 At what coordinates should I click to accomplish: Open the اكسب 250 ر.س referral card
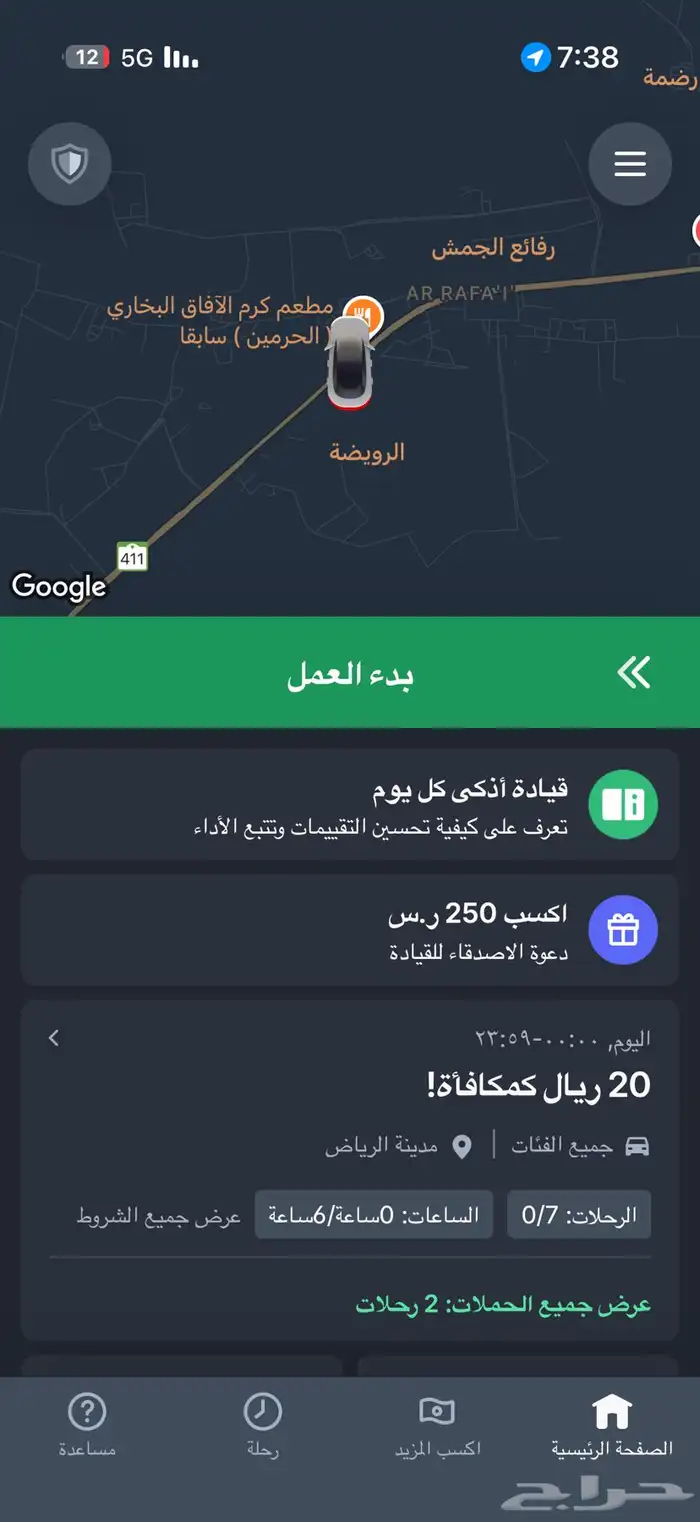tap(350, 930)
